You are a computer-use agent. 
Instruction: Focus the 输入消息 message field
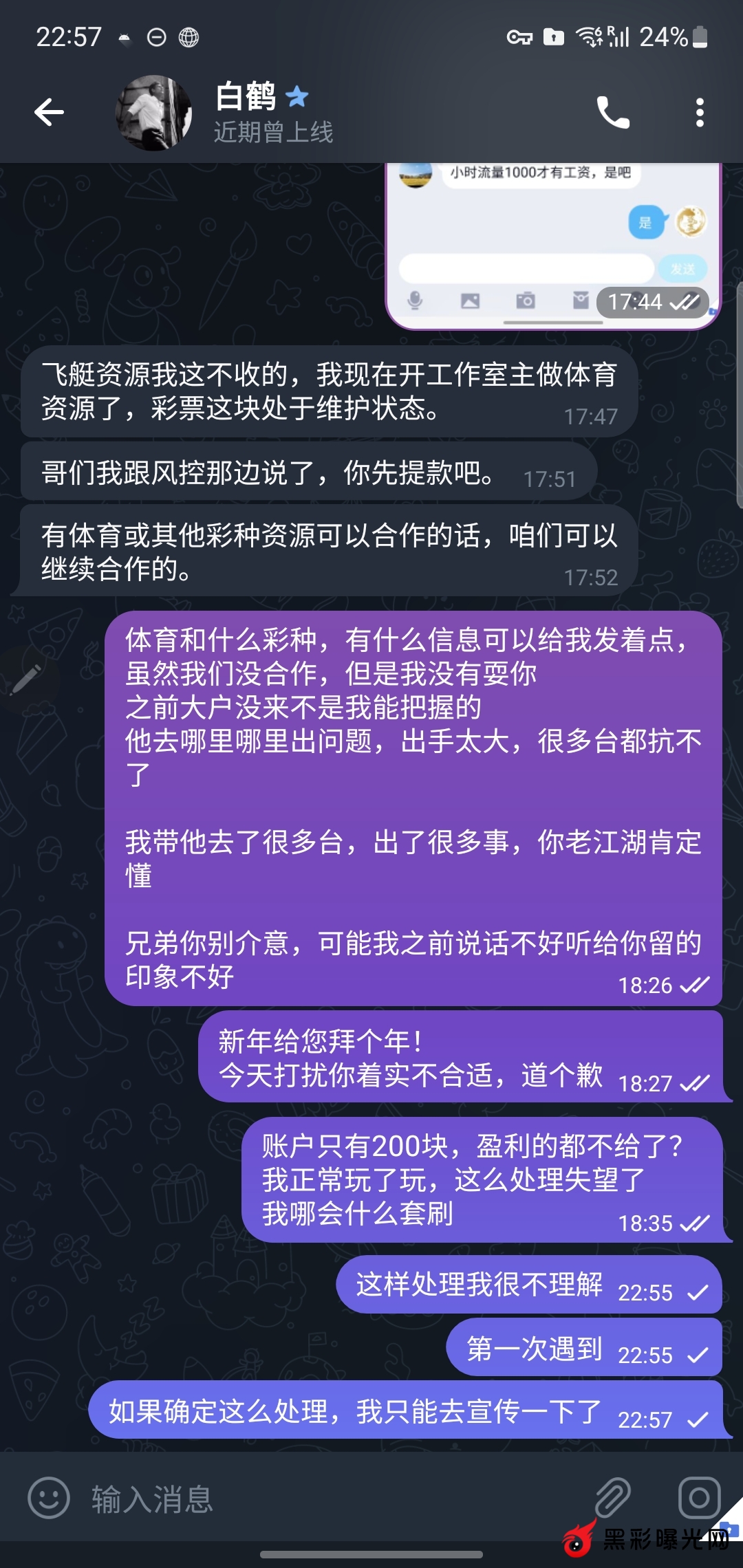(330, 1498)
